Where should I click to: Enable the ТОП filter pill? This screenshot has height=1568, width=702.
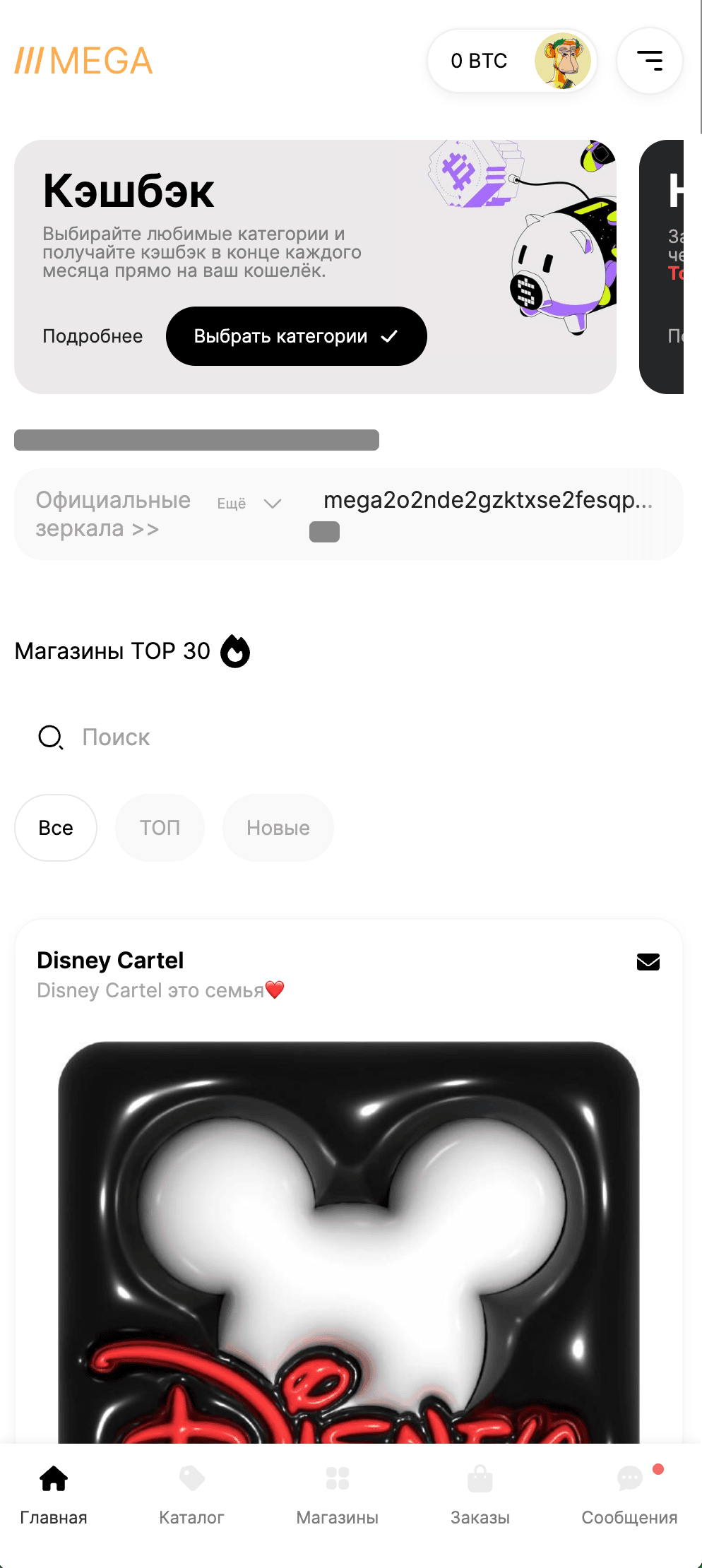coord(160,827)
